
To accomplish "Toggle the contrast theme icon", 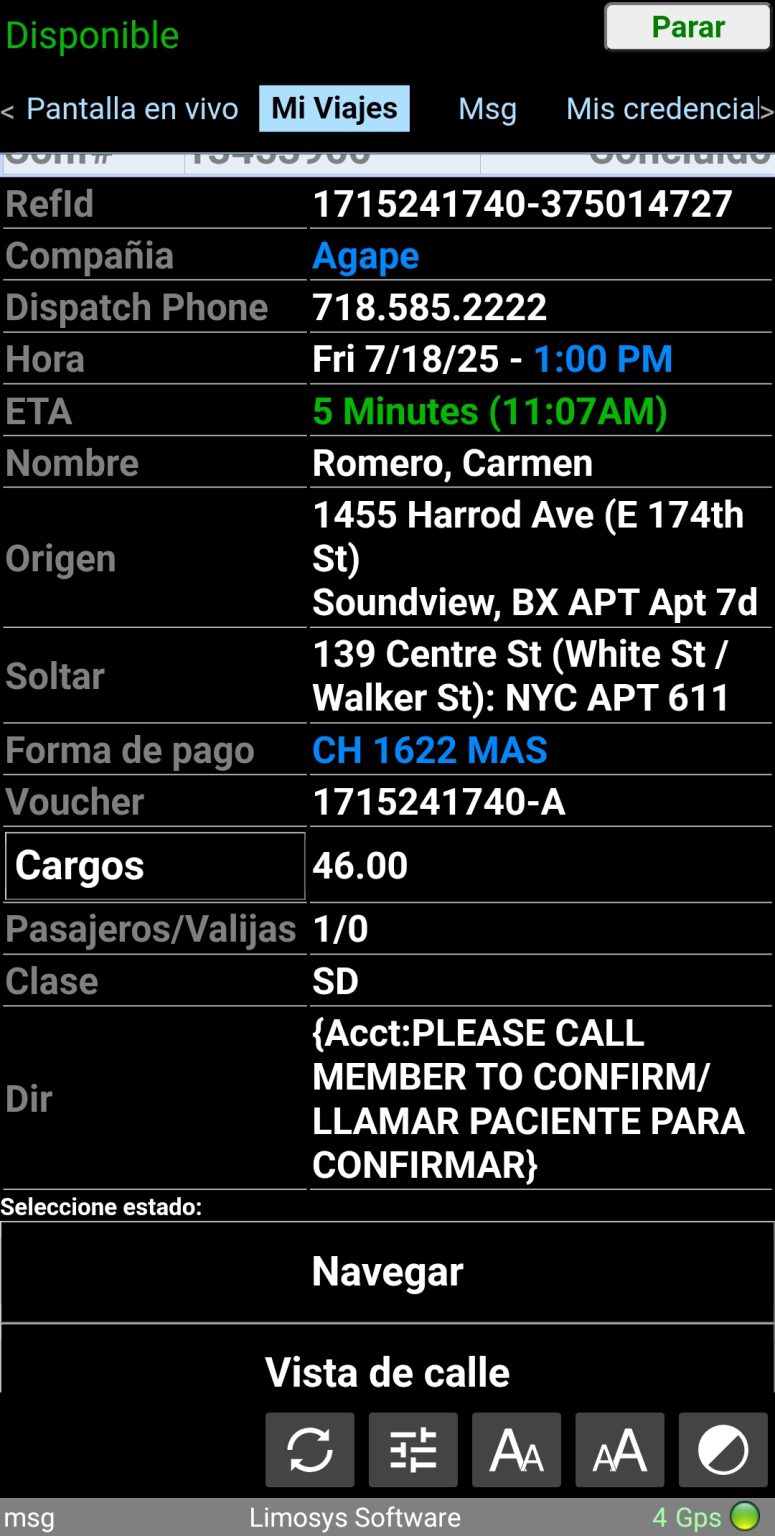I will (722, 1450).
